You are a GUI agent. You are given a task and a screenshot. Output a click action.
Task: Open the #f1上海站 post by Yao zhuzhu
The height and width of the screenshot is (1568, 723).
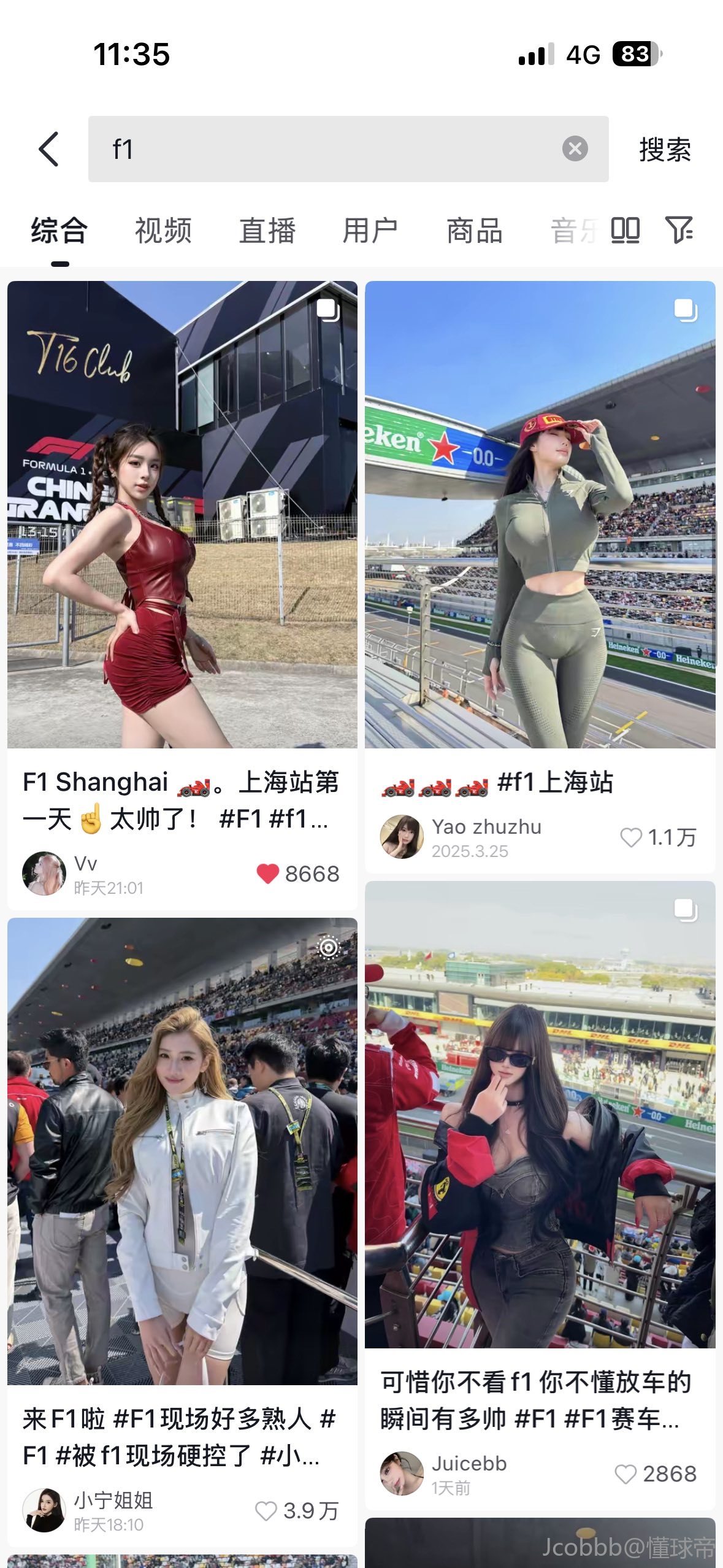[x=540, y=515]
